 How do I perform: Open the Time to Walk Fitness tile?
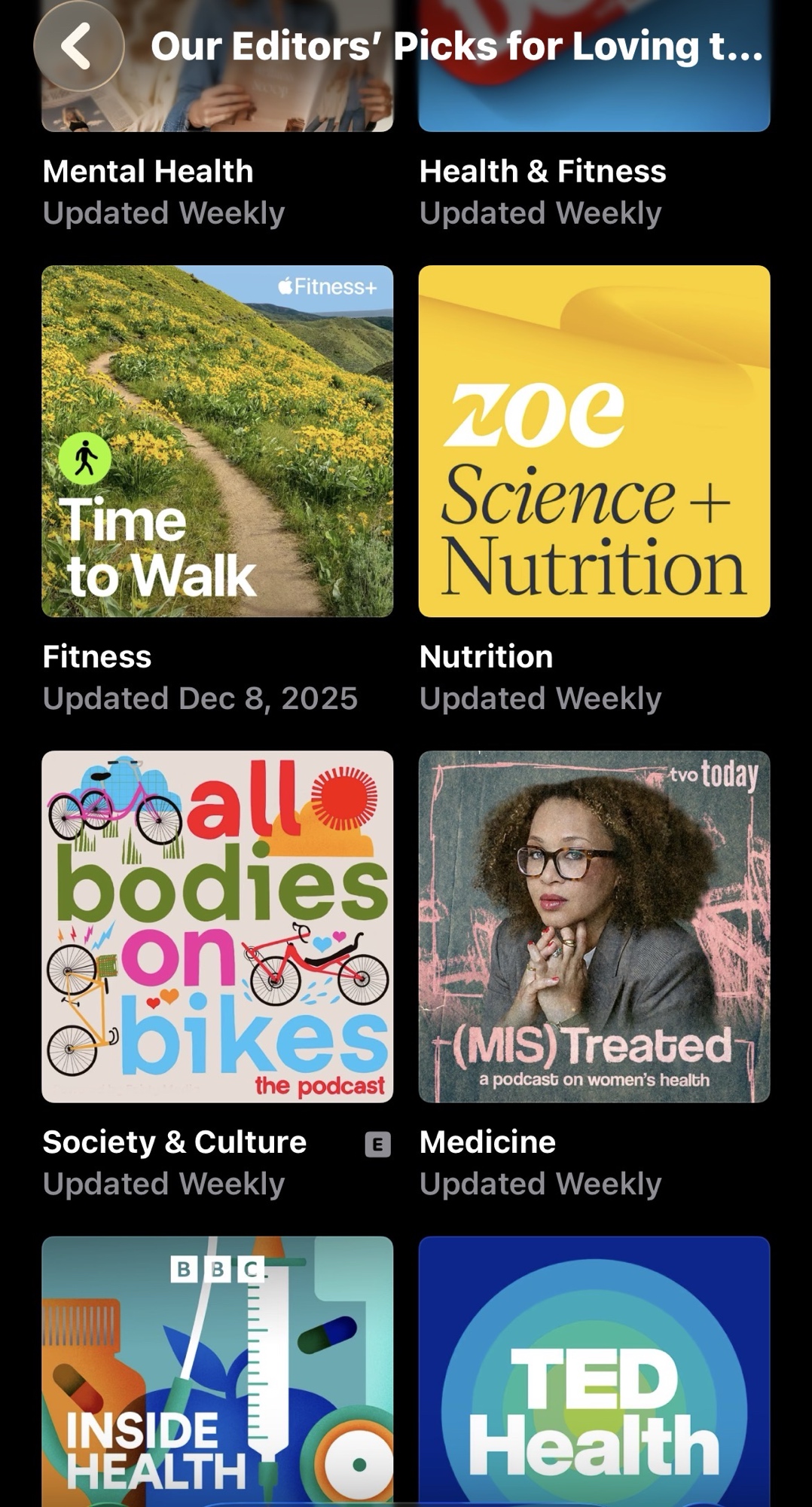click(217, 441)
